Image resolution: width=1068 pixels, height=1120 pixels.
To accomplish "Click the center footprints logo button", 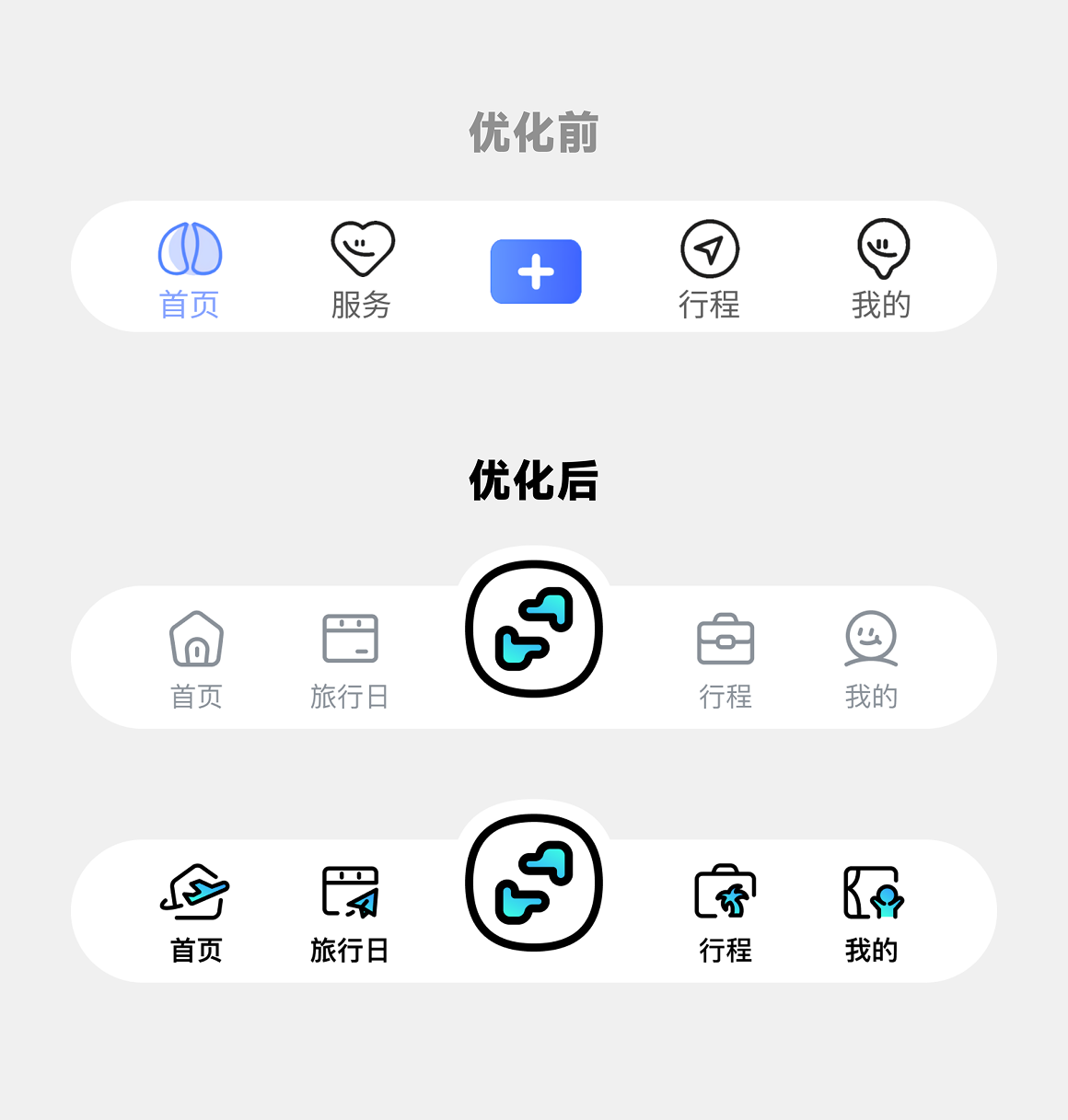I will point(535,630).
